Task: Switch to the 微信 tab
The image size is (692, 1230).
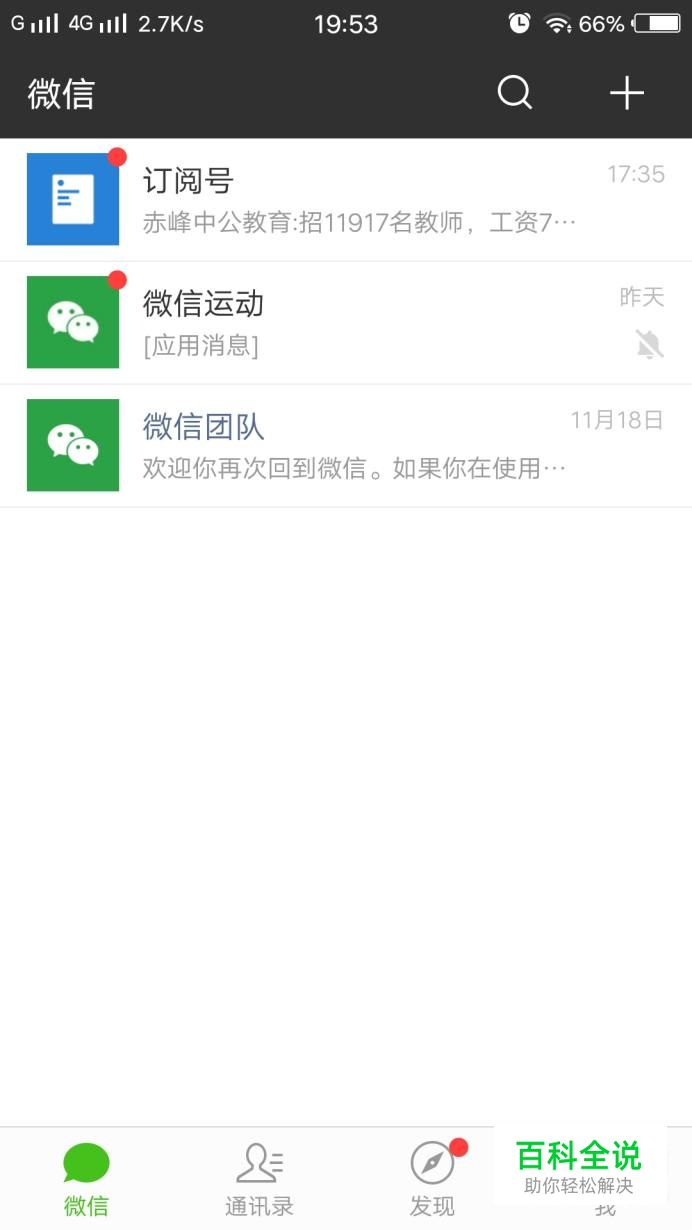Action: [86, 1180]
